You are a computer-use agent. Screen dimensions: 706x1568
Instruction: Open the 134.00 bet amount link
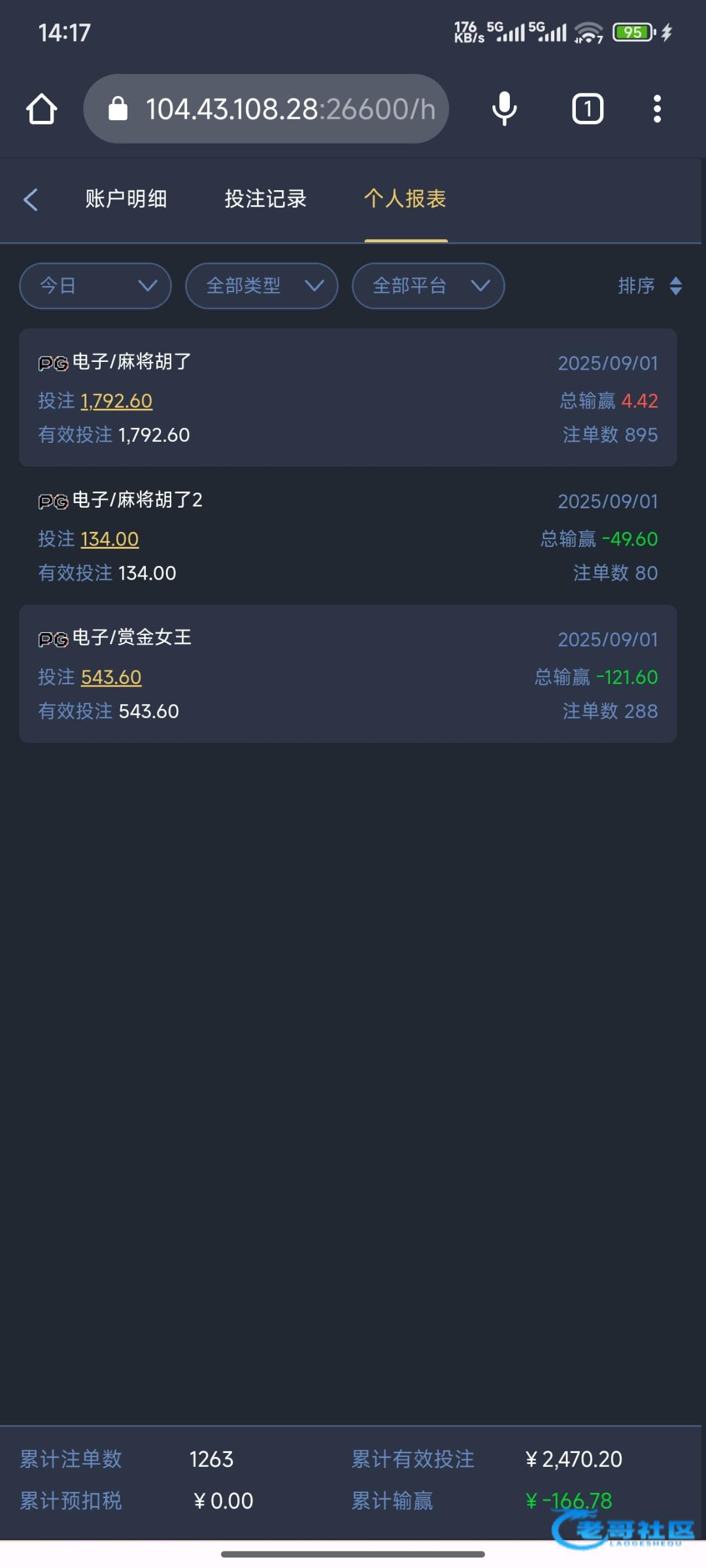point(110,539)
